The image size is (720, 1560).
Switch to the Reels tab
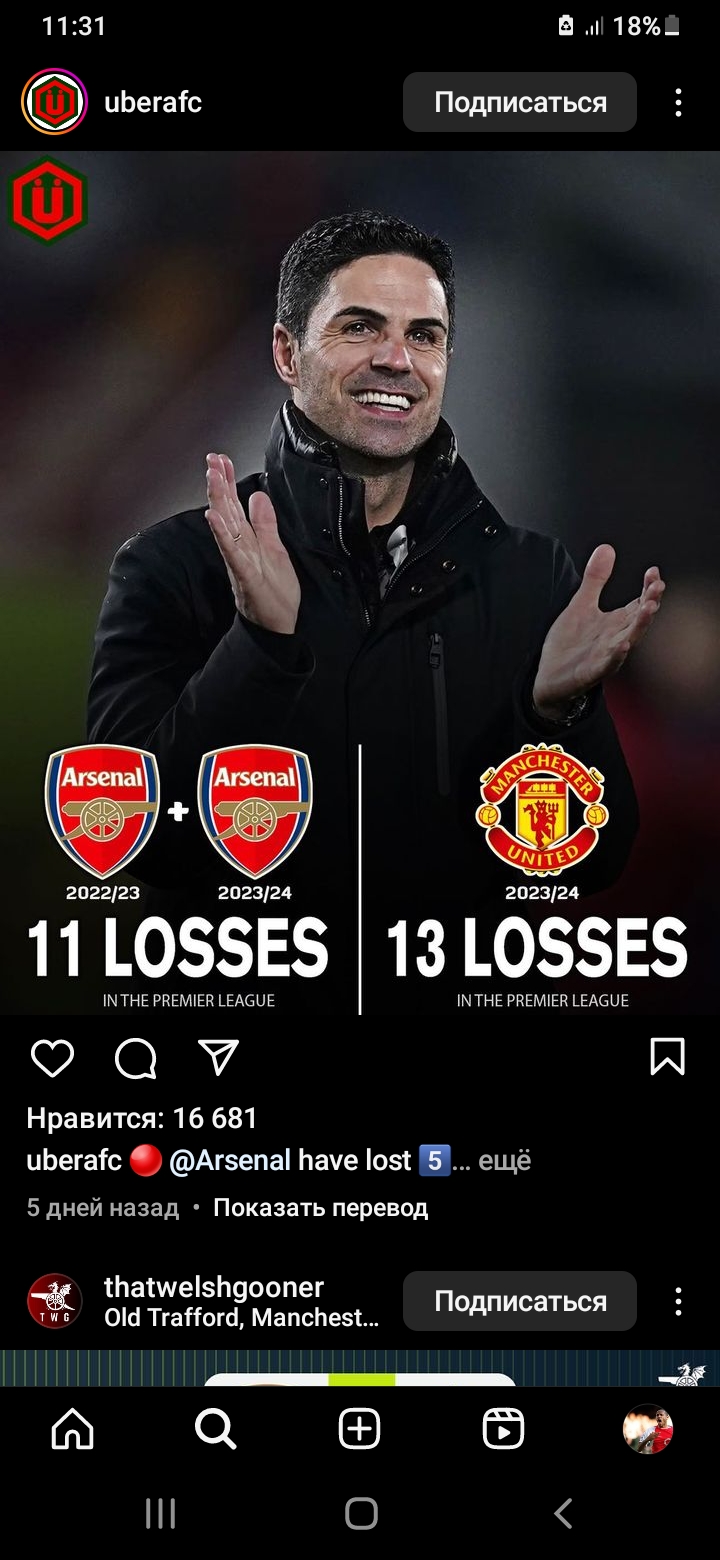(503, 1429)
